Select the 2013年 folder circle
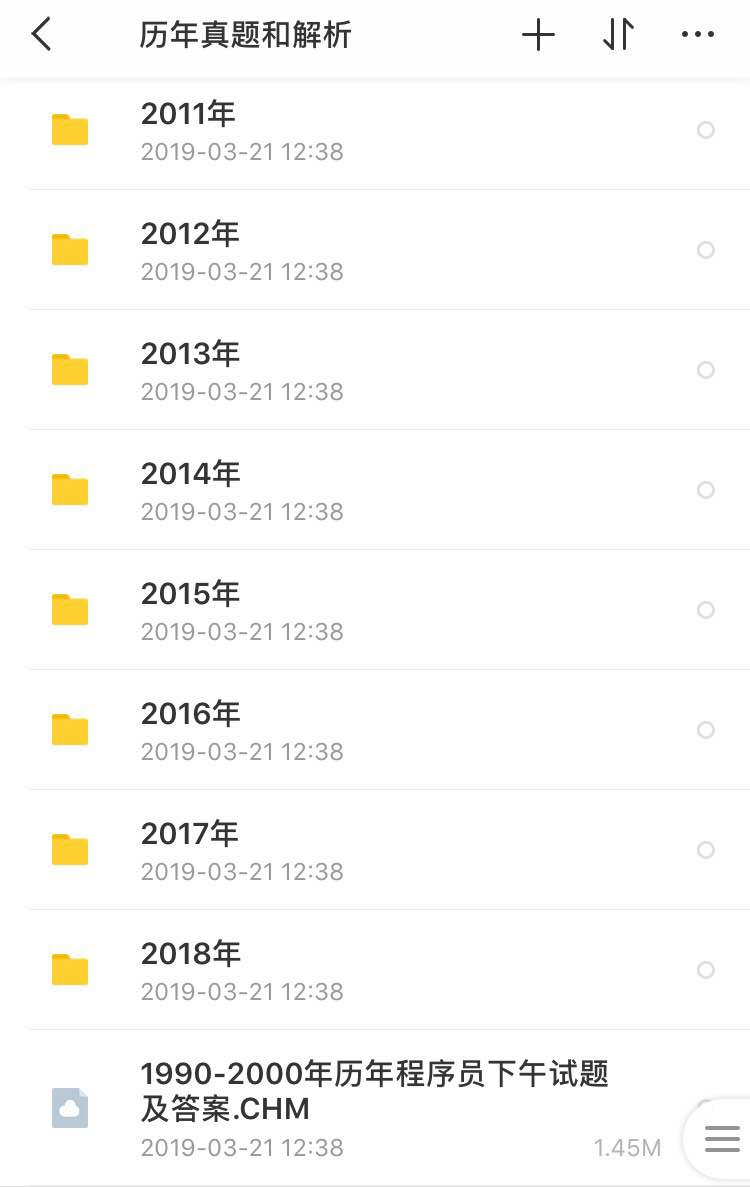Viewport: 750px width, 1187px height. click(x=706, y=370)
